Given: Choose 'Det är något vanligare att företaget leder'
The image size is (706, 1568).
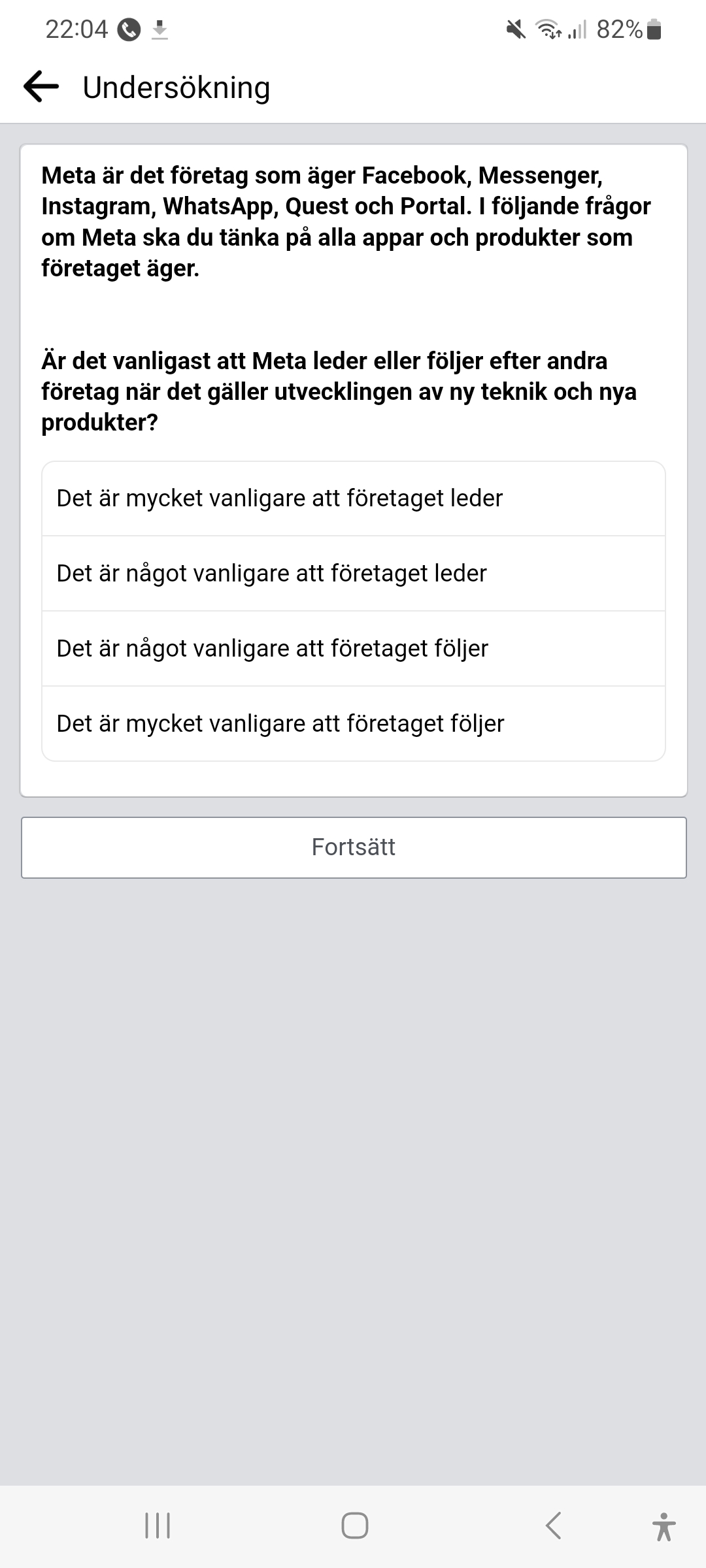Looking at the screenshot, I should click(353, 574).
